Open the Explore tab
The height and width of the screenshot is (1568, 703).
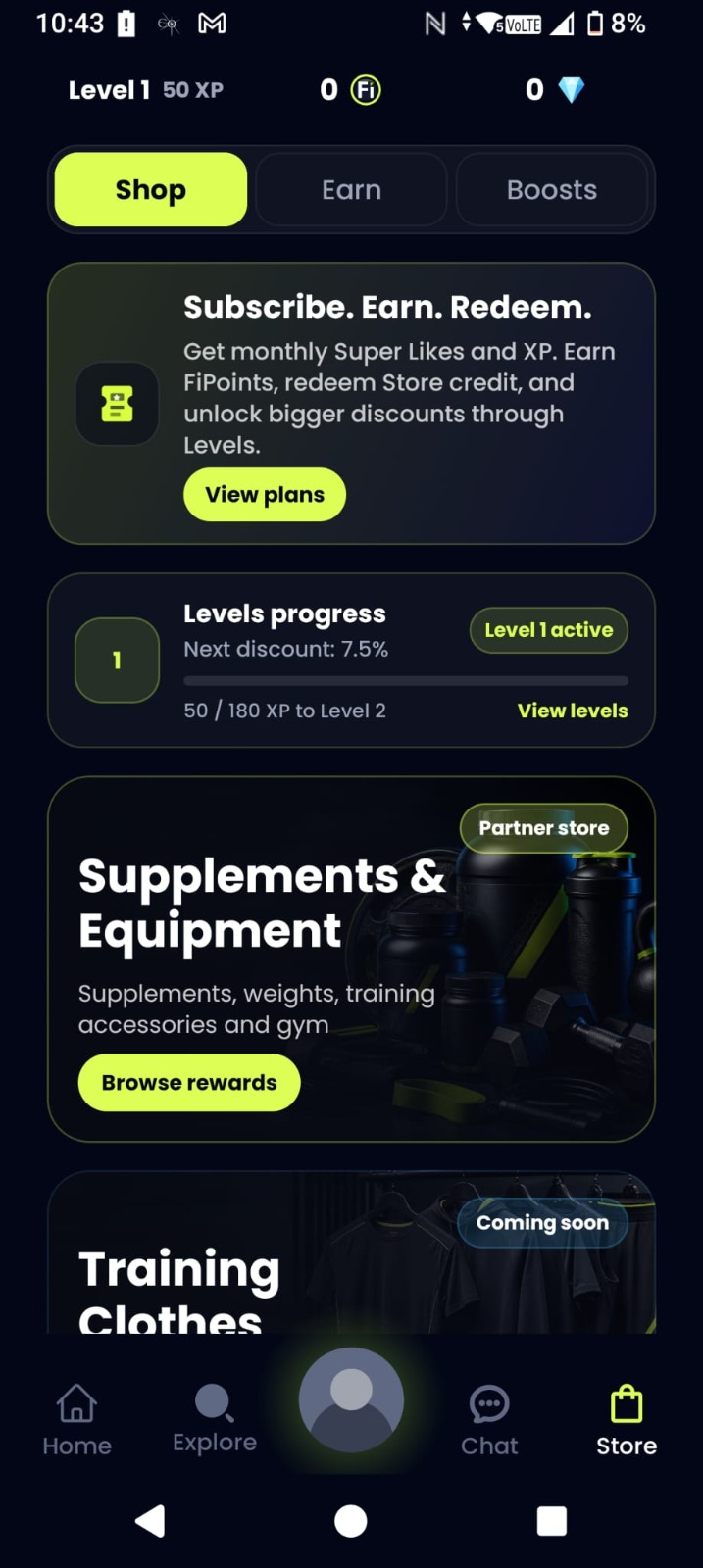click(215, 1420)
